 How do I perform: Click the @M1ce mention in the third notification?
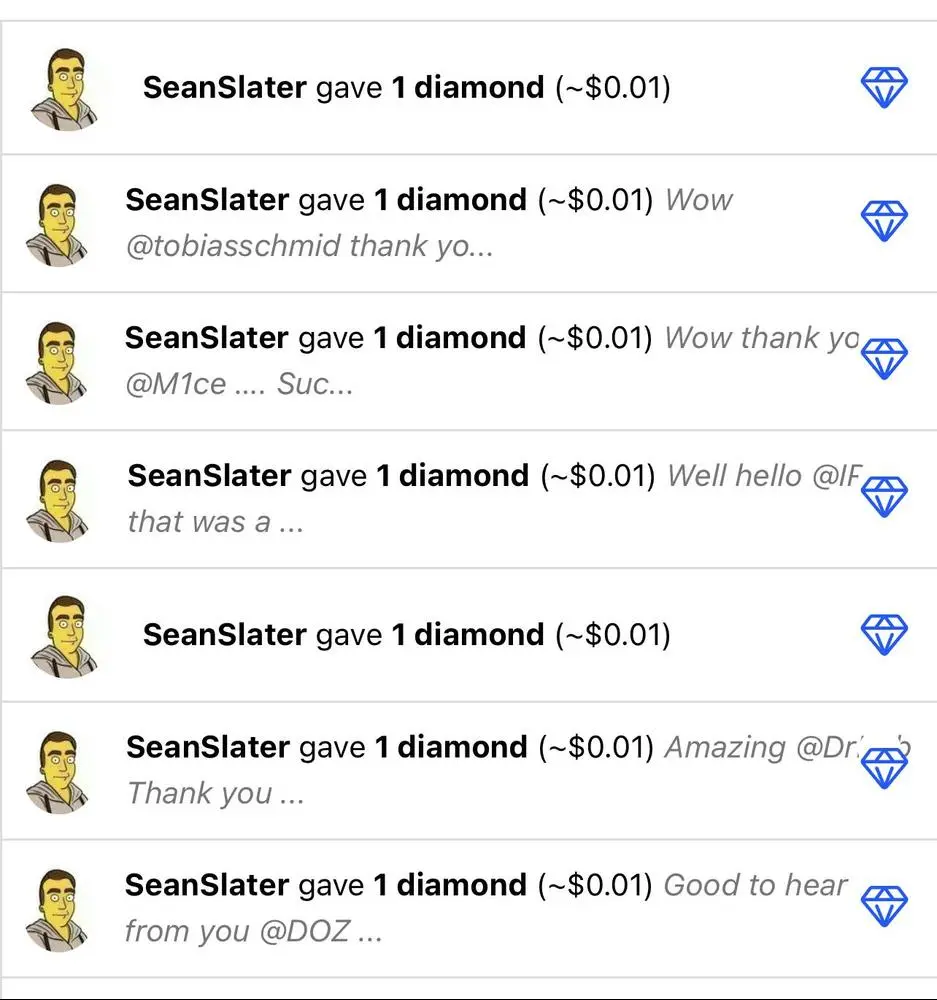(x=180, y=384)
